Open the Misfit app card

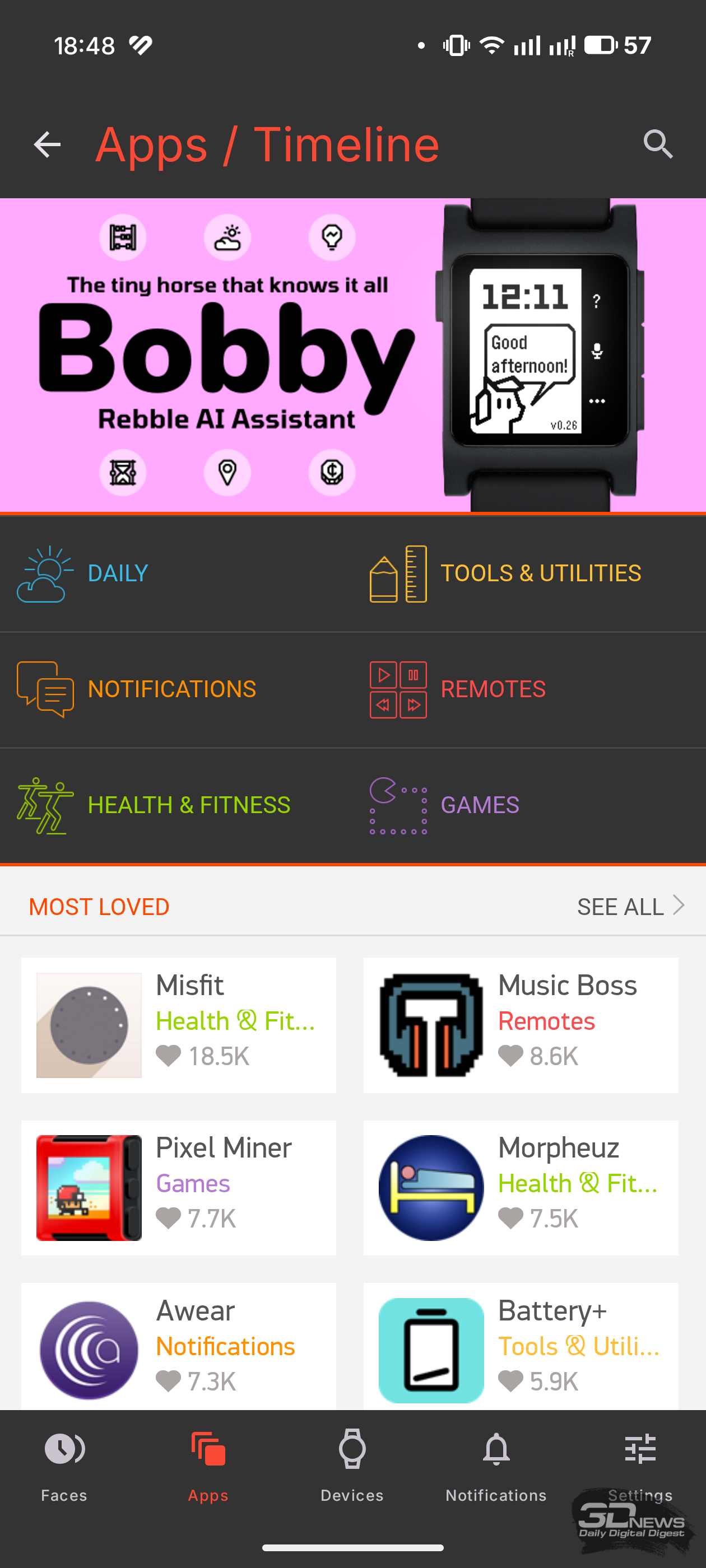(x=179, y=1025)
